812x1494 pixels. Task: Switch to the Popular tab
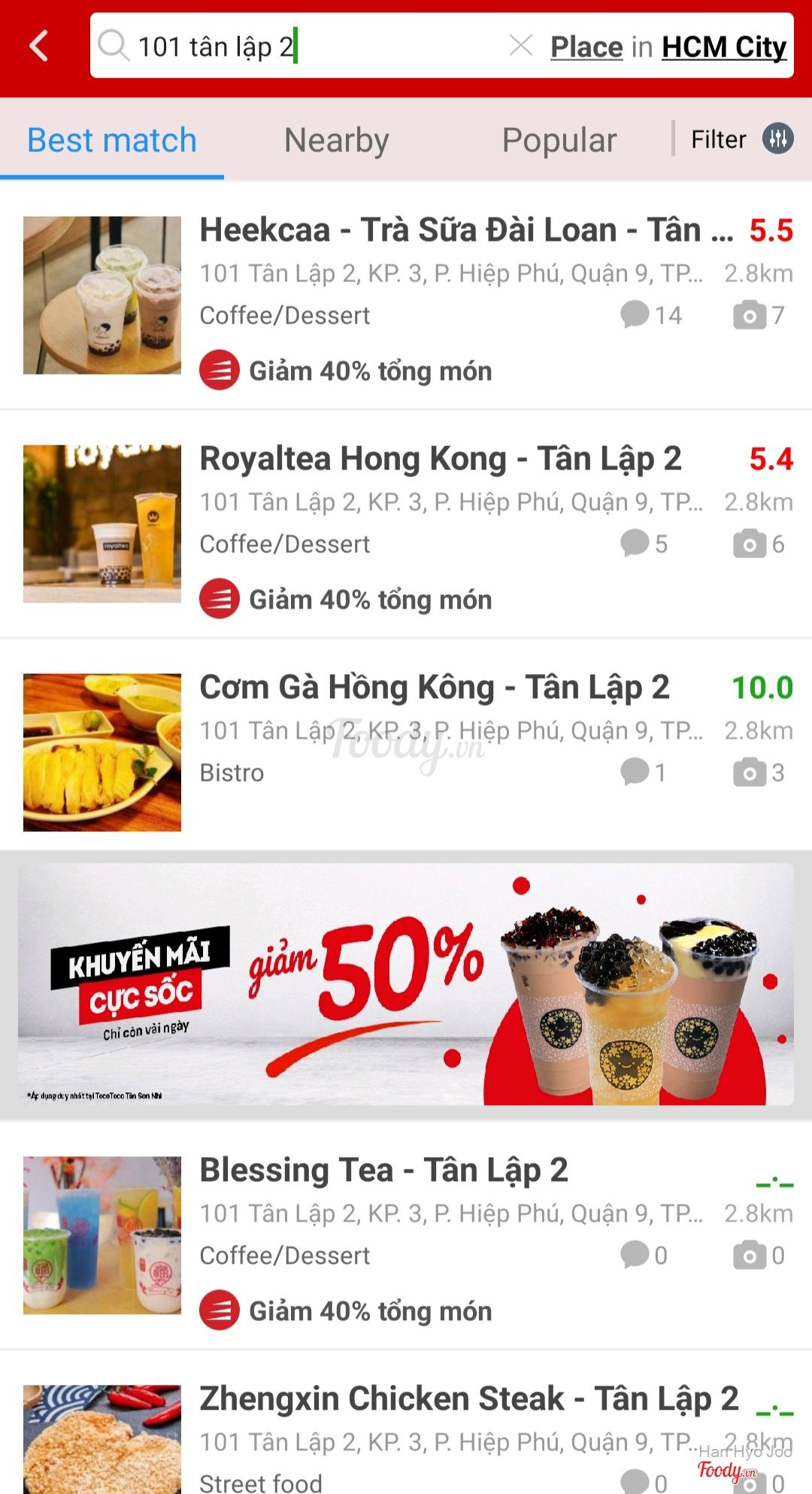[559, 141]
